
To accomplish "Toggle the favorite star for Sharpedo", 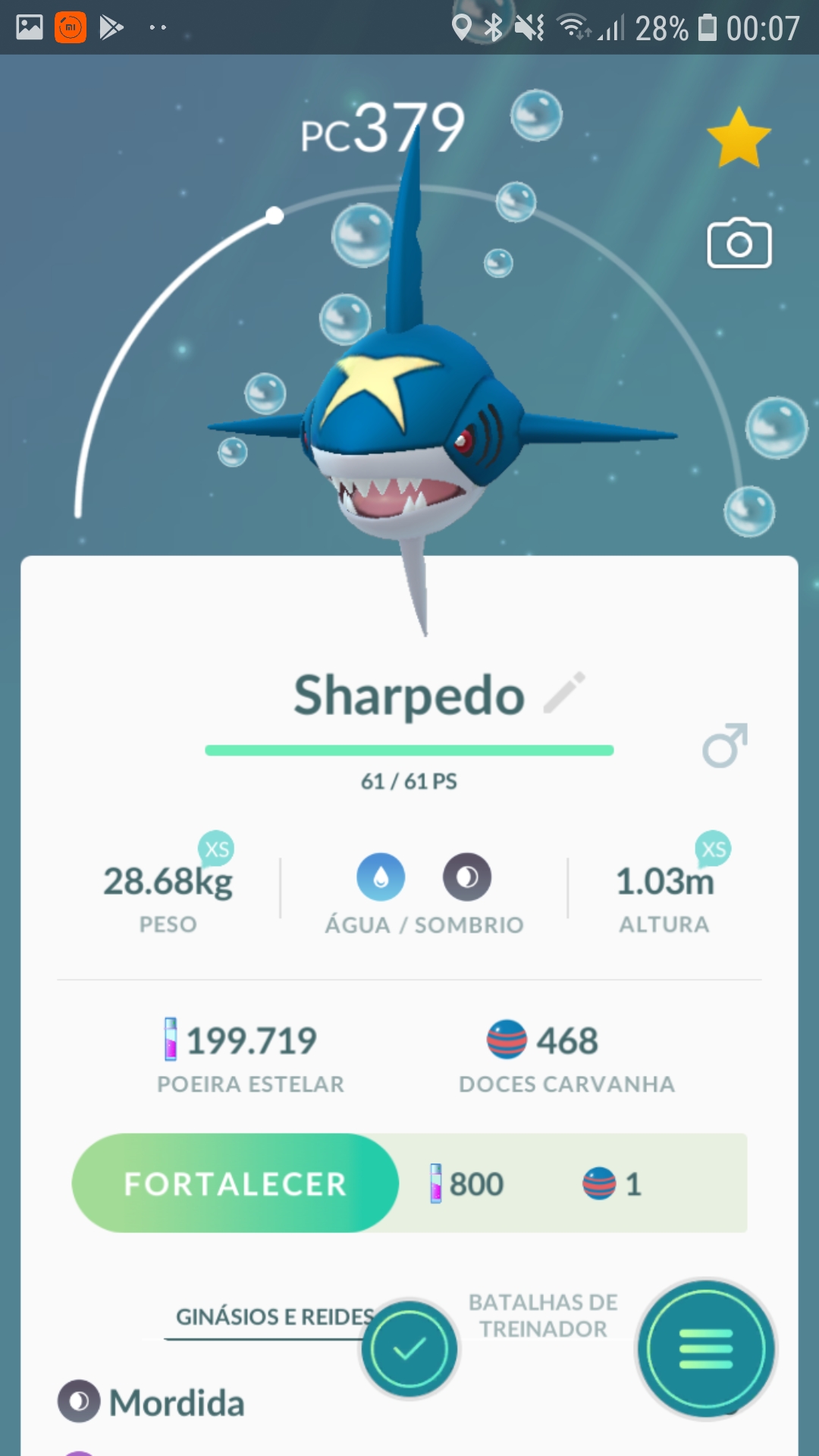I will pyautogui.click(x=738, y=138).
